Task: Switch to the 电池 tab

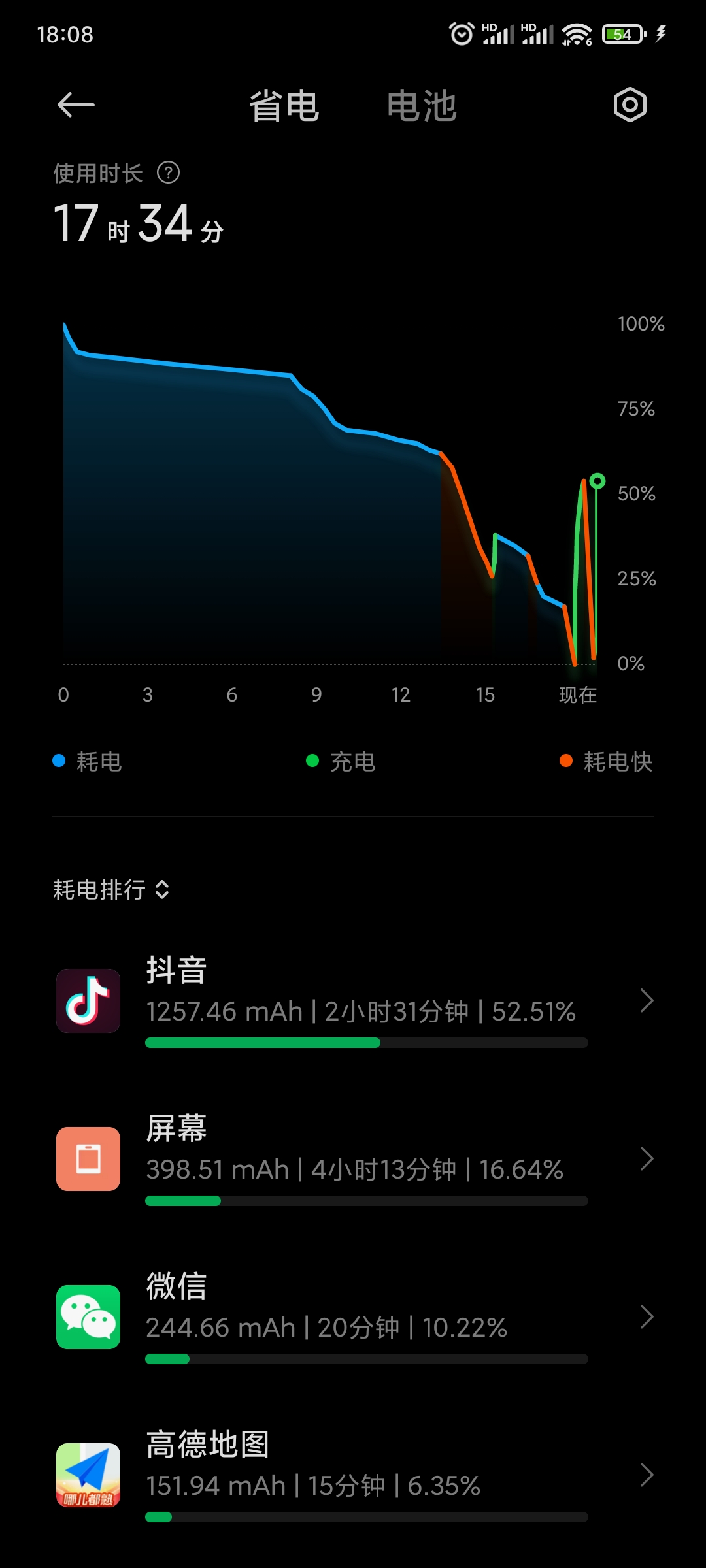Action: (422, 106)
